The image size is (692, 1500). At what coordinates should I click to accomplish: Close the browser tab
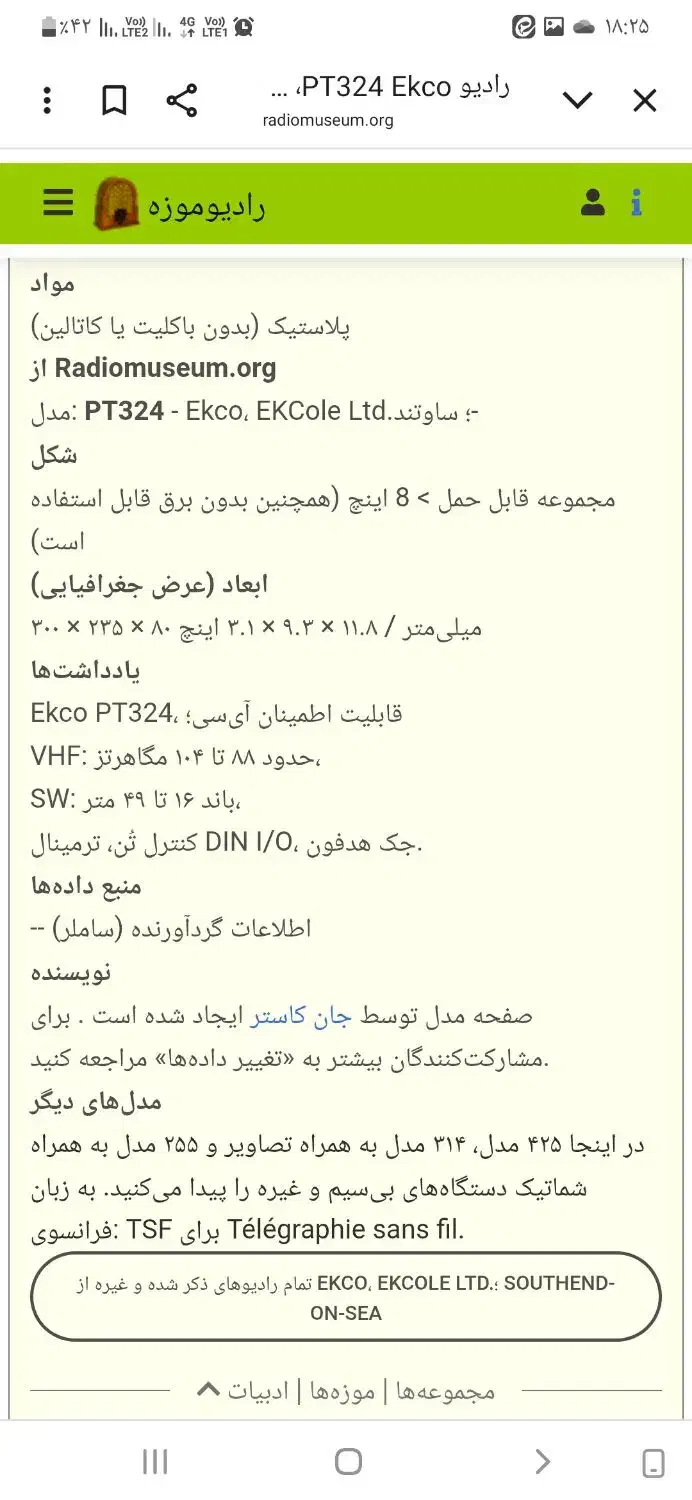click(x=645, y=100)
